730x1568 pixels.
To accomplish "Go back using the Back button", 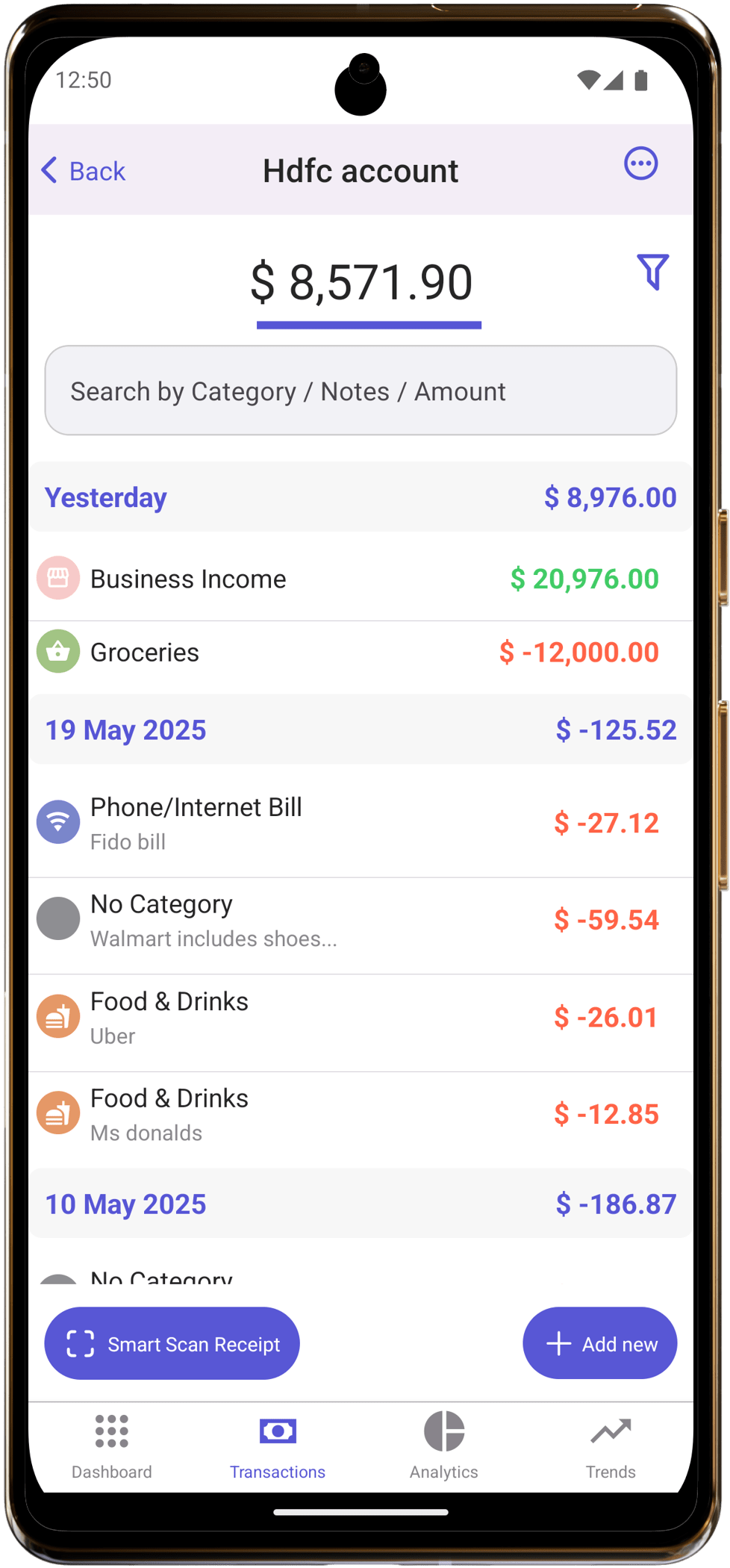I will pos(83,171).
